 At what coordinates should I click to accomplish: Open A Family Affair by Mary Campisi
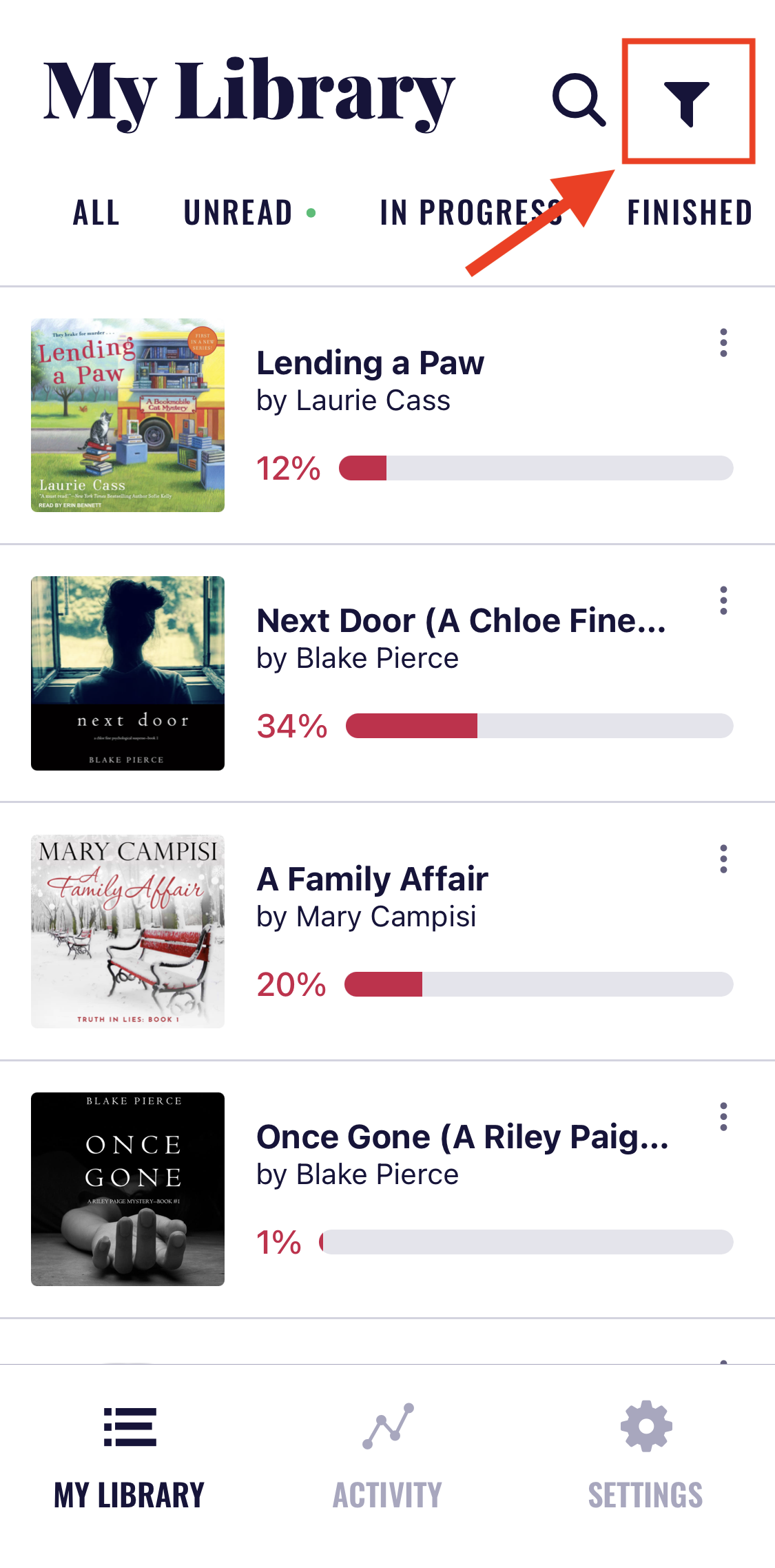tap(372, 880)
